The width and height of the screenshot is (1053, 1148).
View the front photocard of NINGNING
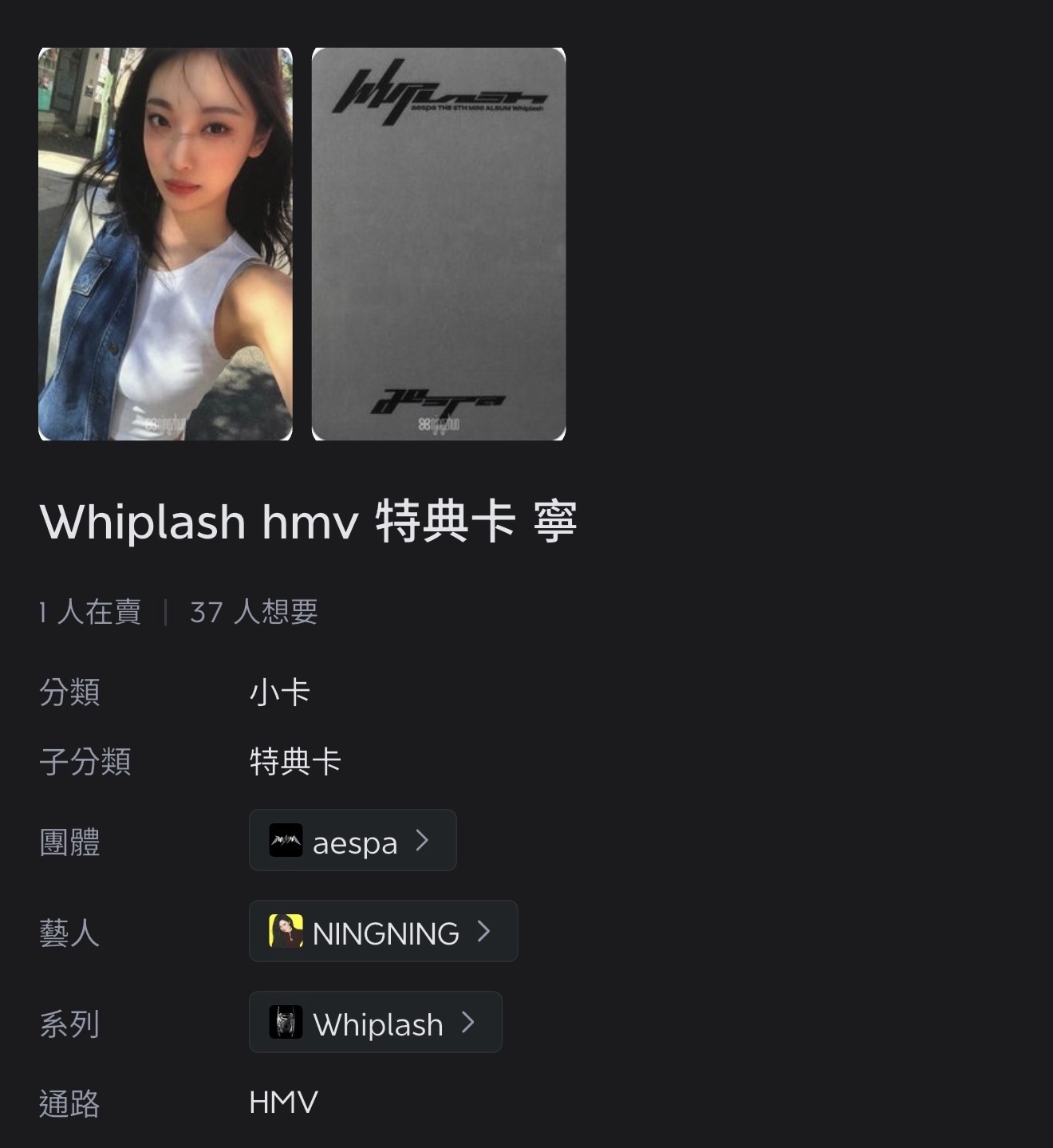tap(164, 243)
